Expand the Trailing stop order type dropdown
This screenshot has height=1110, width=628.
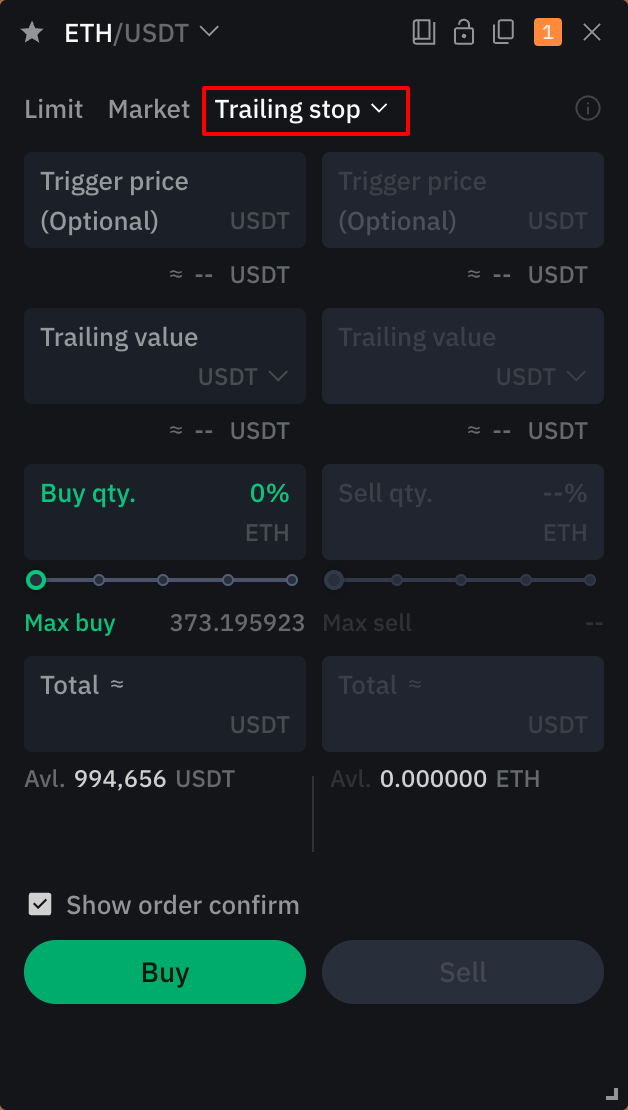(x=302, y=110)
